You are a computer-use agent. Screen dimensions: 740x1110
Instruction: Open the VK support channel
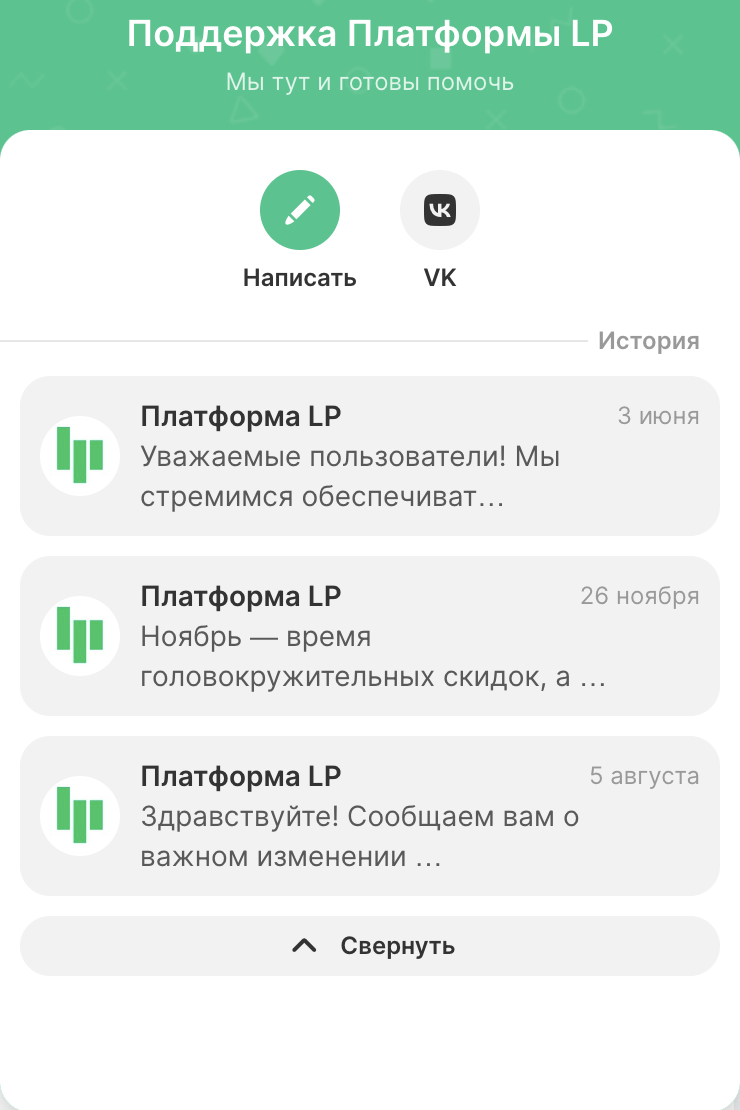click(440, 210)
